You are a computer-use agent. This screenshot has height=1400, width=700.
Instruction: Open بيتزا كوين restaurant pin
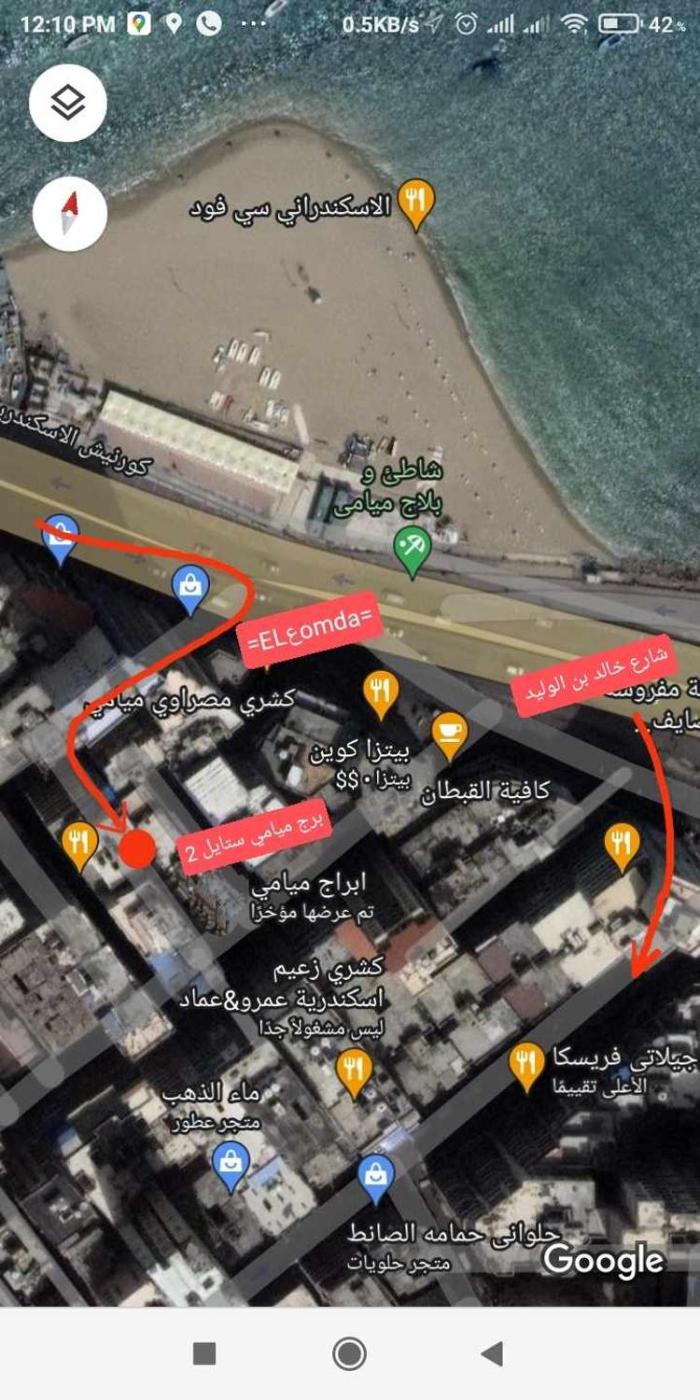coord(380,693)
